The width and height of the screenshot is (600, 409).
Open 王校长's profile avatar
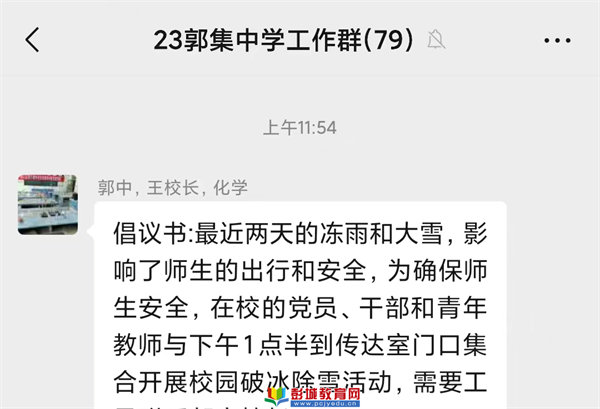click(47, 204)
